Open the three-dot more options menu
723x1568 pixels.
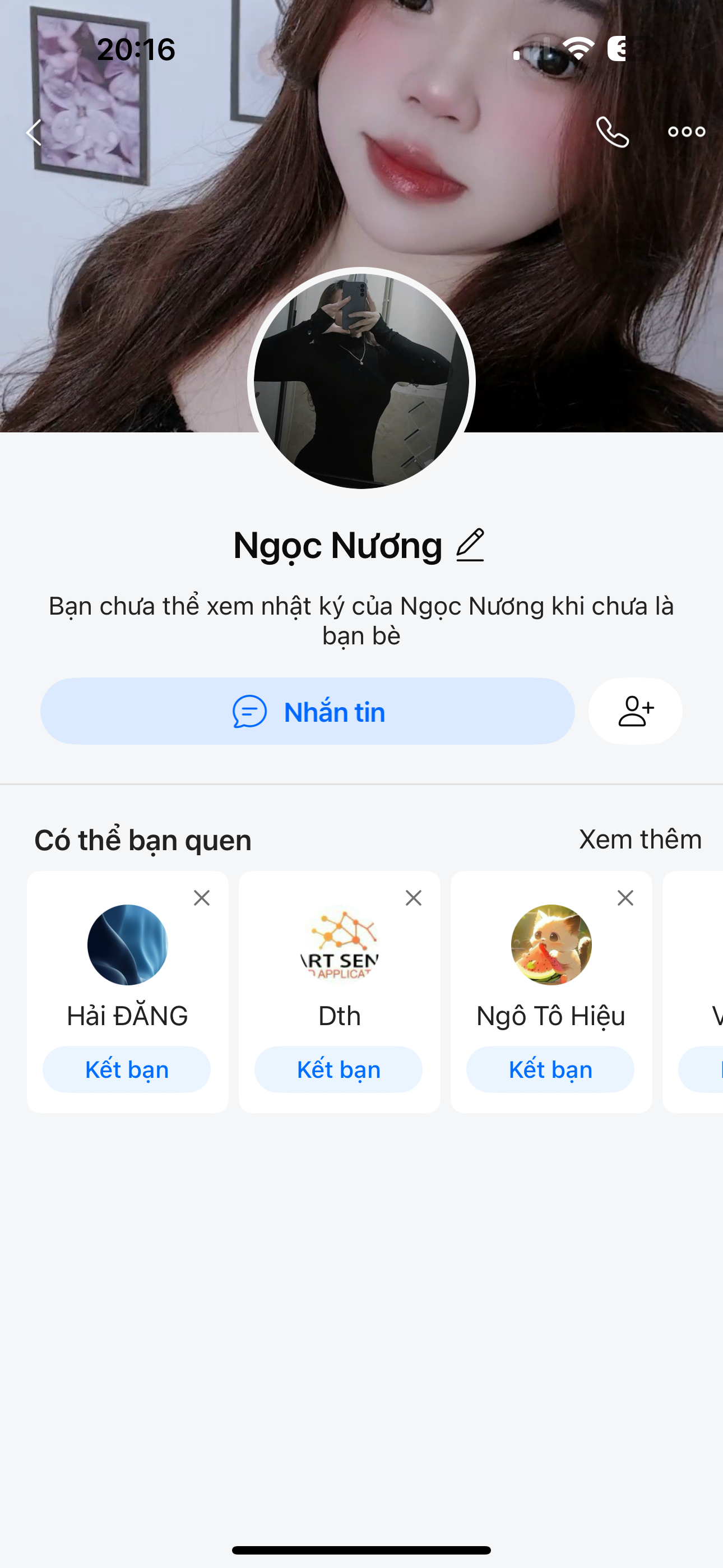coord(686,132)
